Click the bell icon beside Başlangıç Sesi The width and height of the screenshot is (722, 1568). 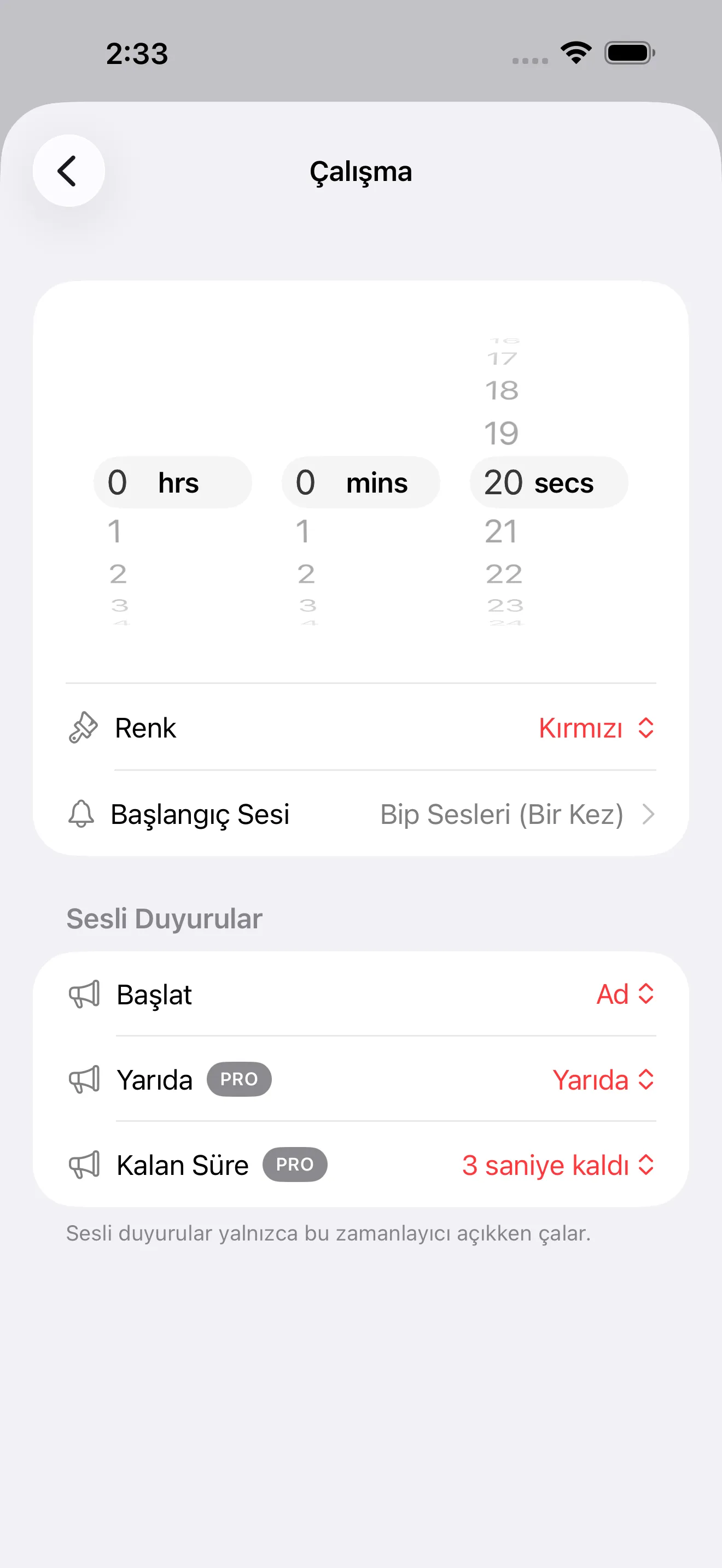point(82,814)
